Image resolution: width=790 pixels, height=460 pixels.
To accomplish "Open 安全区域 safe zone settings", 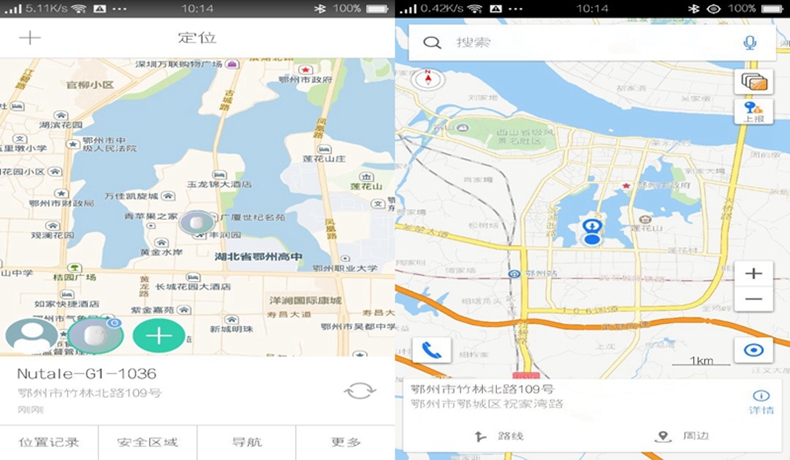I will click(x=147, y=442).
